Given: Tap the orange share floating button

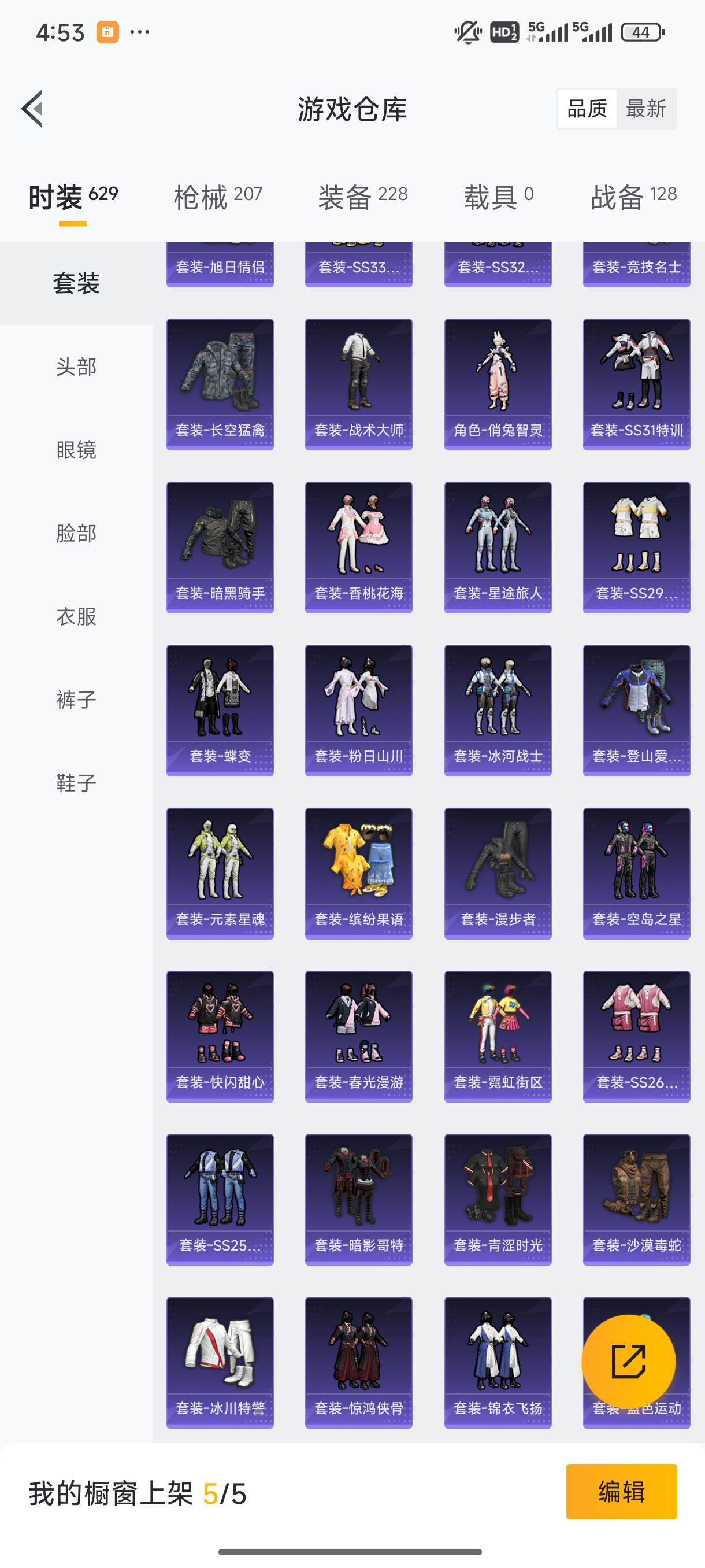Looking at the screenshot, I should coord(628,1362).
